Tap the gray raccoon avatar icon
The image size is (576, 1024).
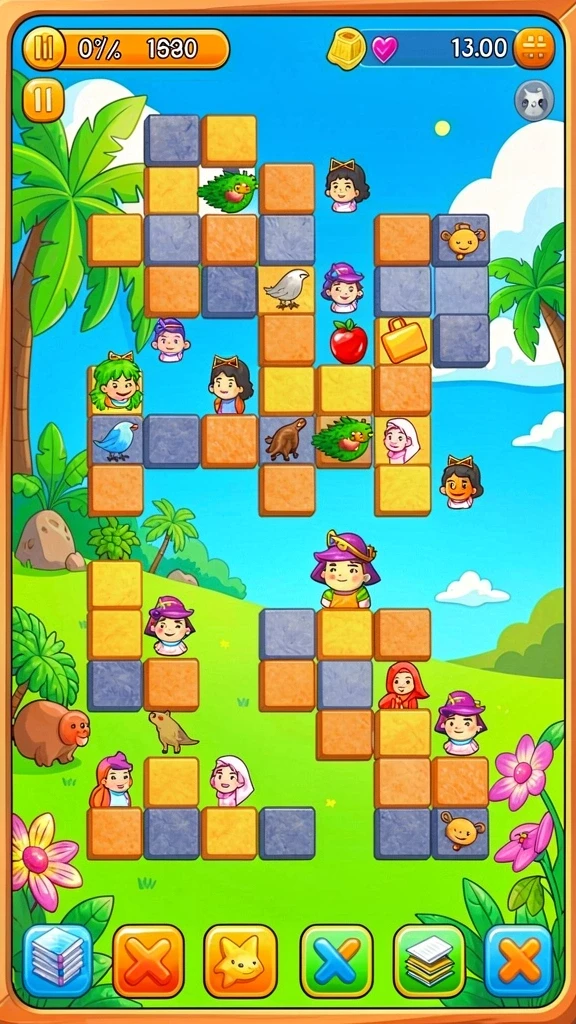[534, 101]
